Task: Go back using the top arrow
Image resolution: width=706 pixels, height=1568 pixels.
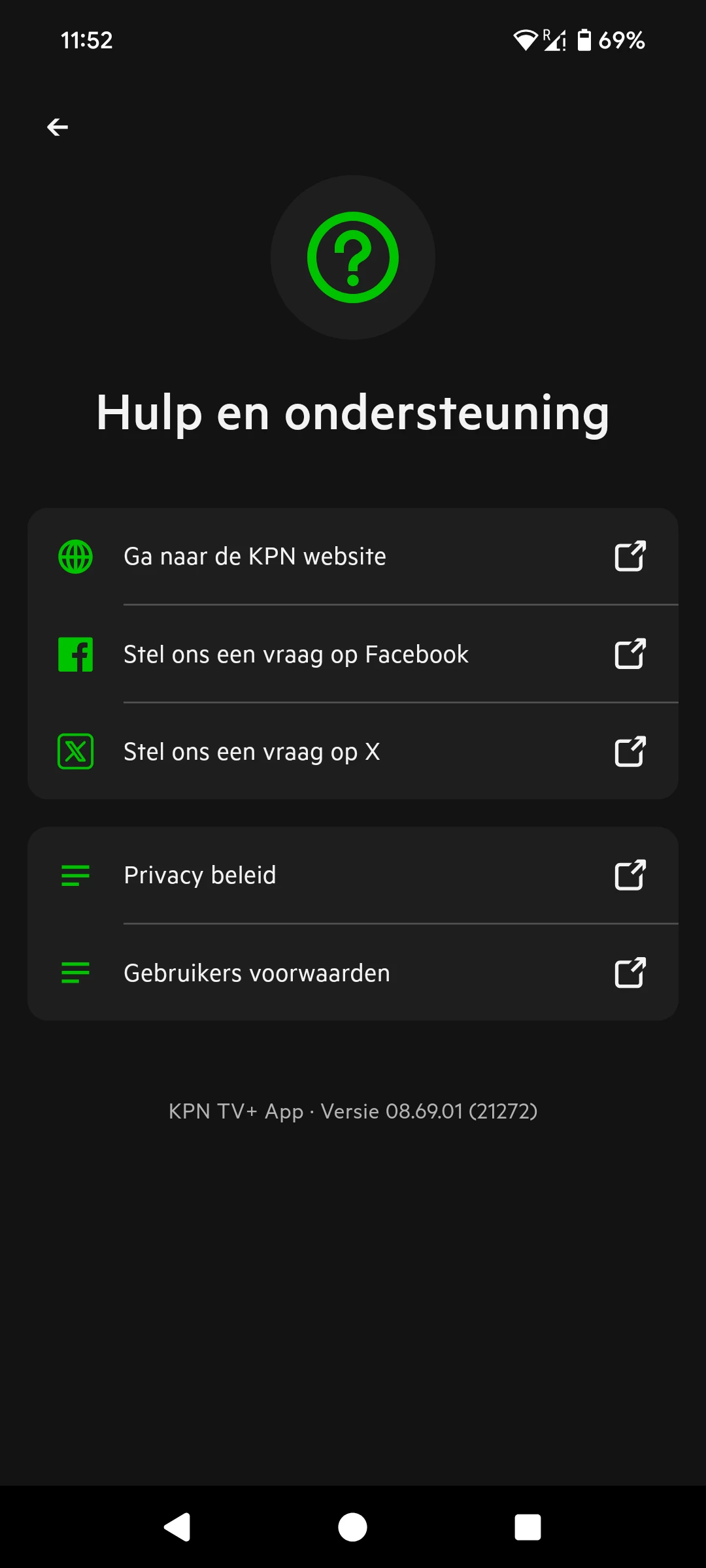Action: 58,127
